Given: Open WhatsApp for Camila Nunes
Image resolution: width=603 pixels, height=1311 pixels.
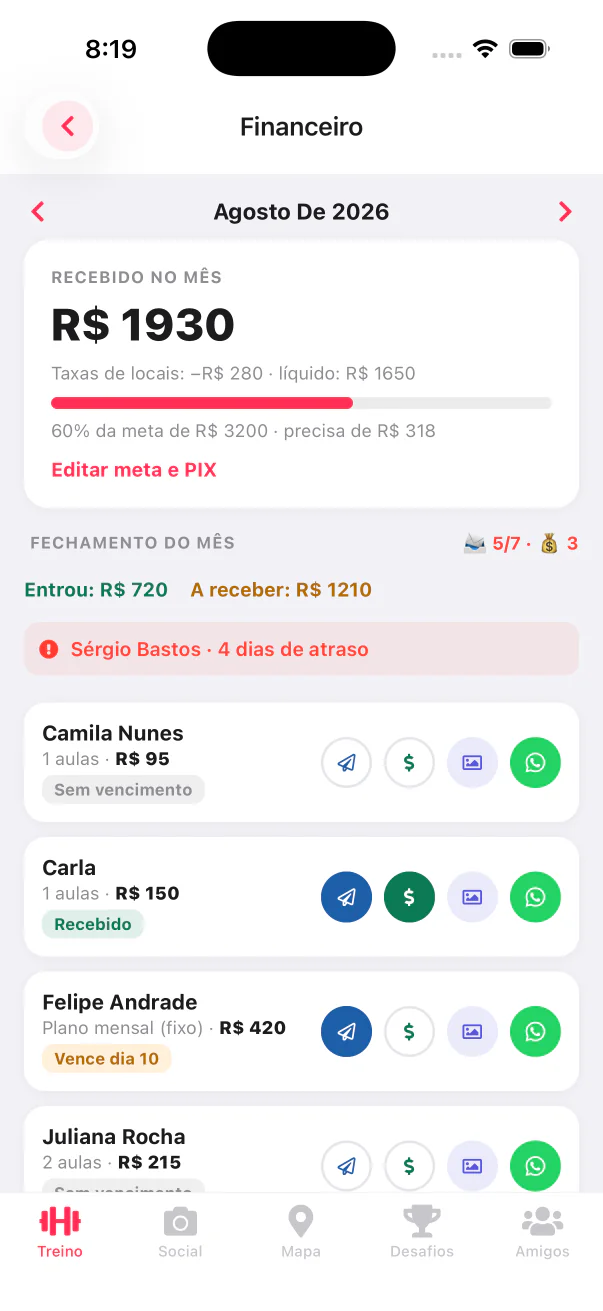Looking at the screenshot, I should [x=535, y=763].
